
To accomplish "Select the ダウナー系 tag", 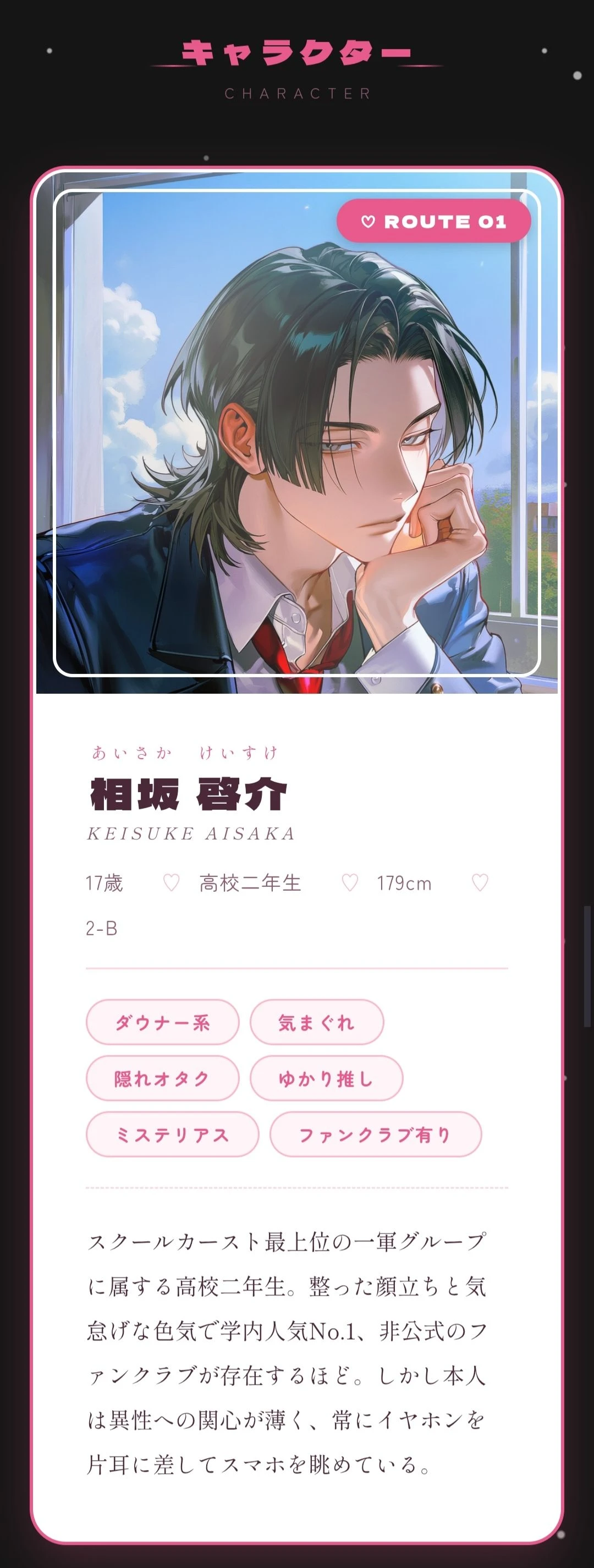I will (x=162, y=1022).
